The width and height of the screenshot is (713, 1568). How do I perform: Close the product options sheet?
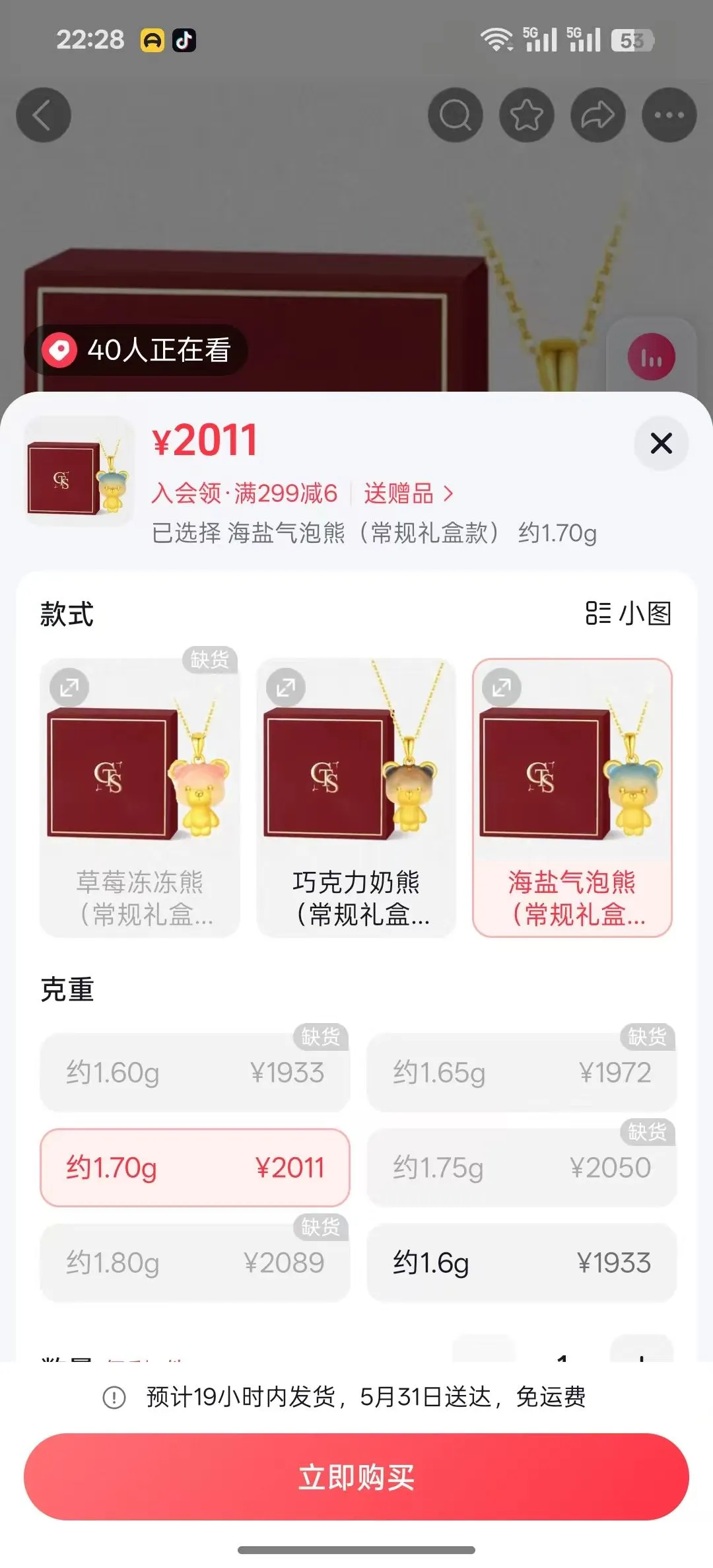tap(661, 443)
